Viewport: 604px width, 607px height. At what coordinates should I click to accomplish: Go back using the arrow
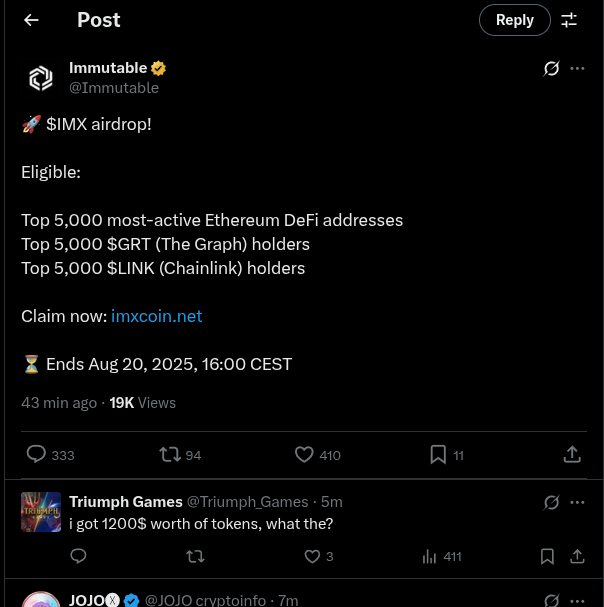click(x=32, y=20)
